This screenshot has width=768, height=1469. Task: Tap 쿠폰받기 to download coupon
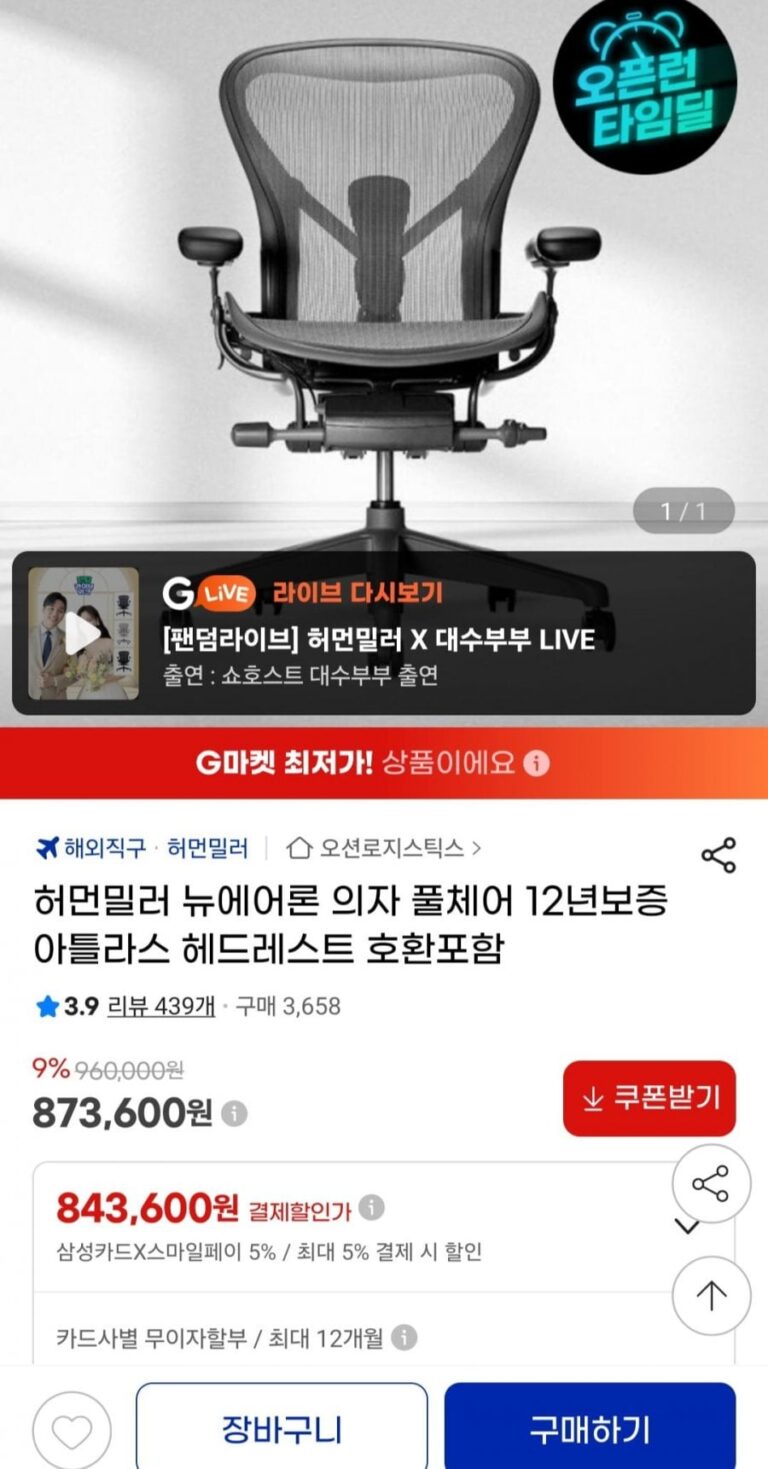point(649,1098)
